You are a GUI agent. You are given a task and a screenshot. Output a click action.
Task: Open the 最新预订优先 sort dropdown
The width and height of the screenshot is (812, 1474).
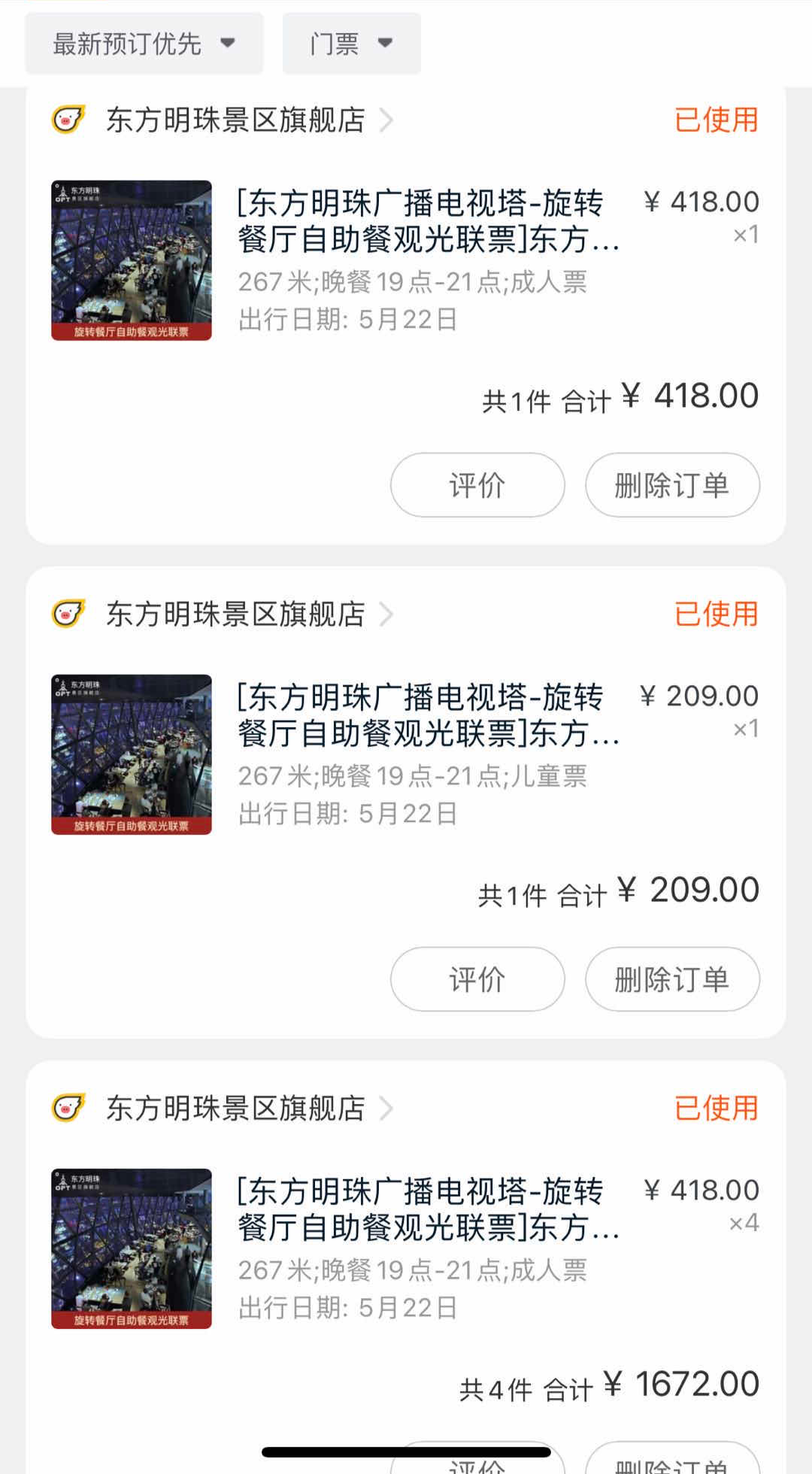[144, 44]
